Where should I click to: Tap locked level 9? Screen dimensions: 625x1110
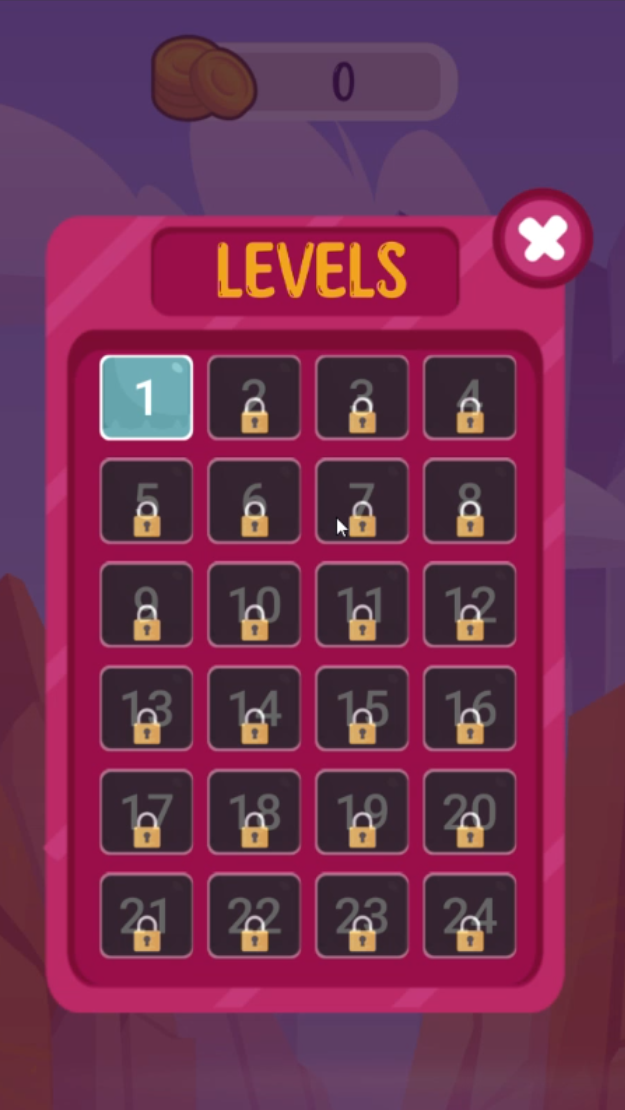(x=146, y=604)
